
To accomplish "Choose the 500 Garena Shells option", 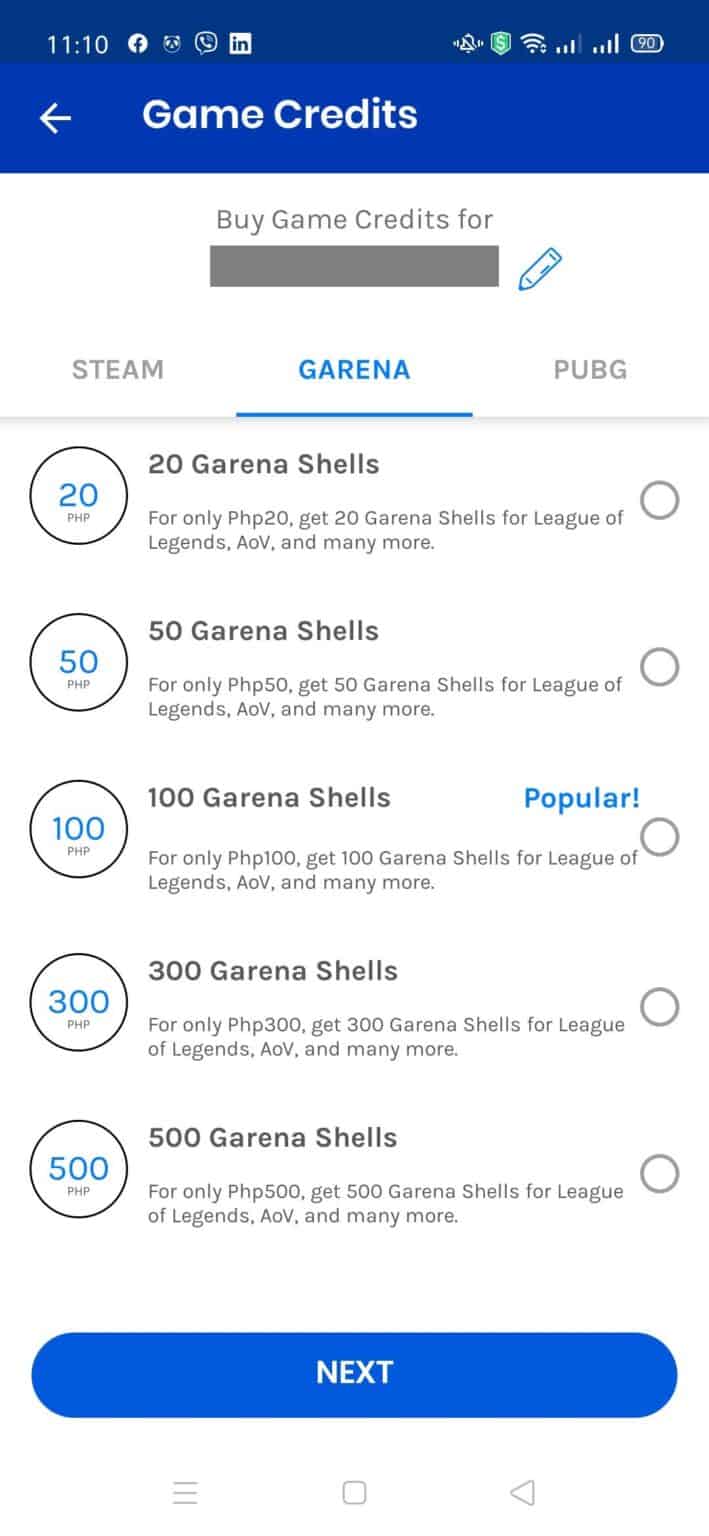I will (x=660, y=1174).
